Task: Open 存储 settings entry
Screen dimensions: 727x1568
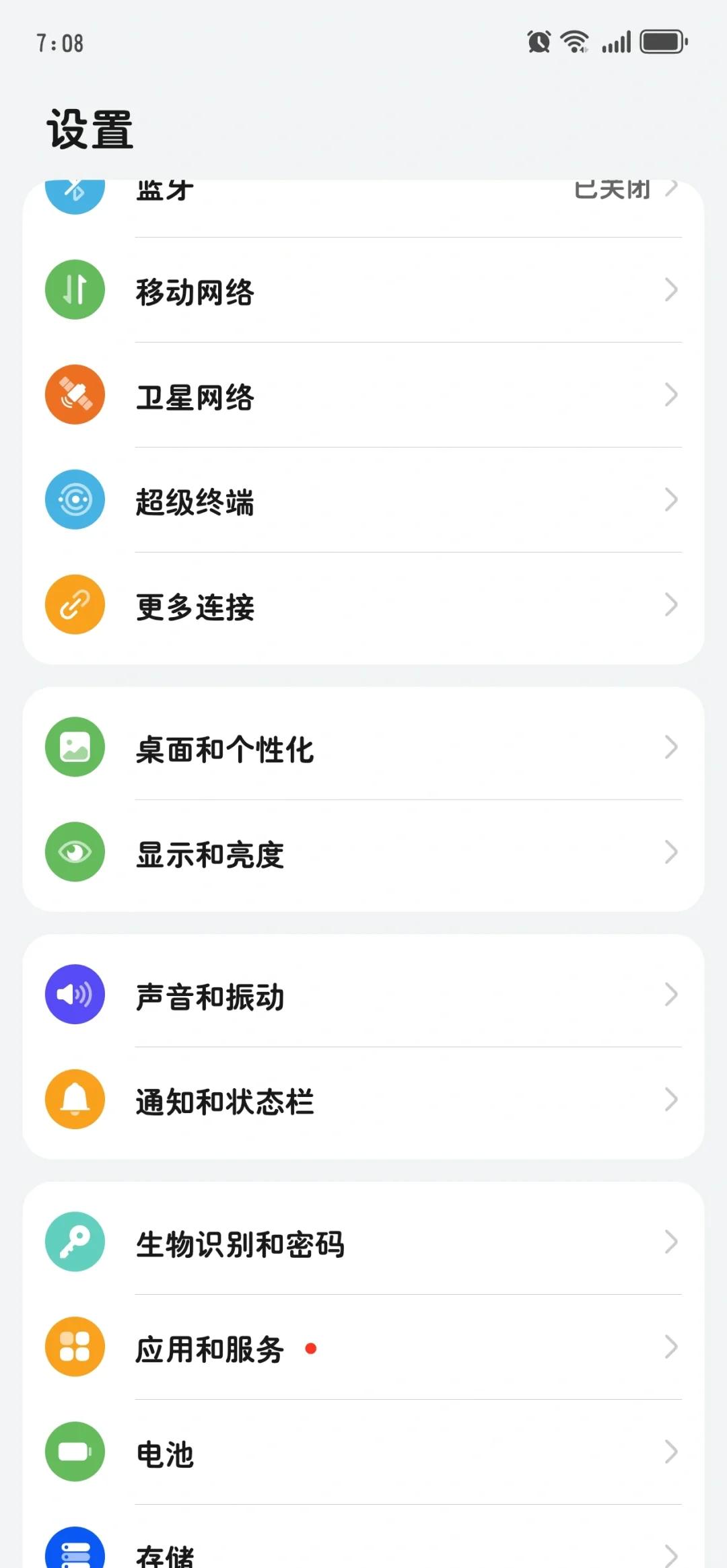Action: (x=363, y=1555)
